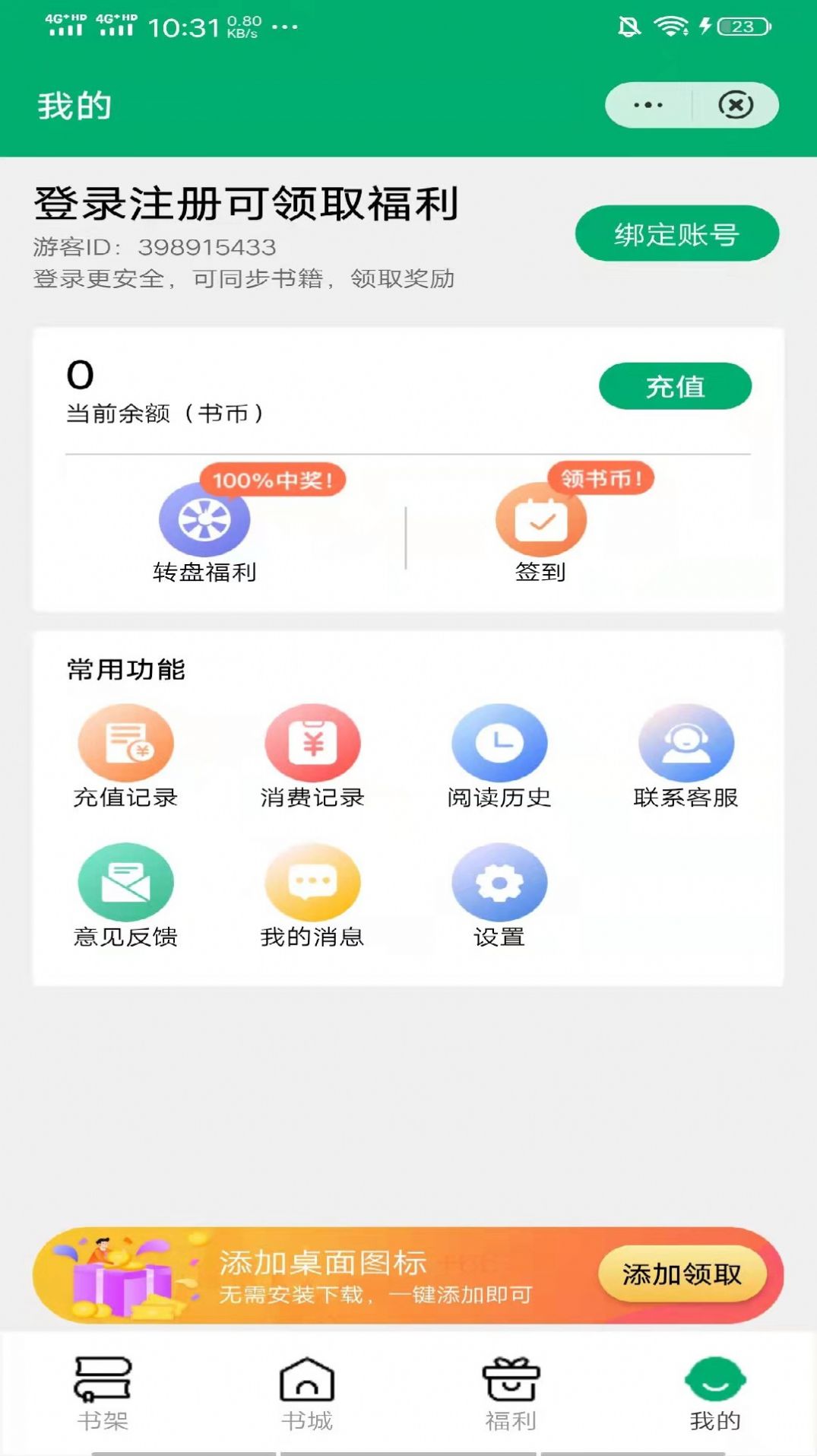817x1456 pixels.
Task: Open the 转盘福利 lucky wheel
Action: pyautogui.click(x=205, y=521)
